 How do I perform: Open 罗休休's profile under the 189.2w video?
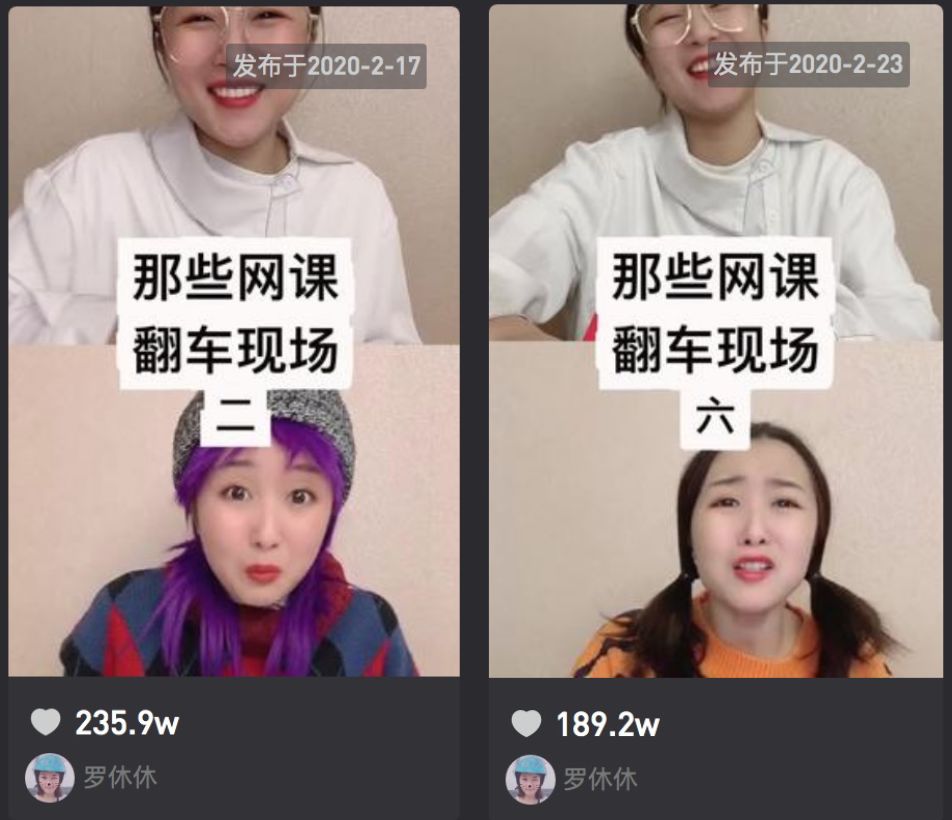[x=599, y=778]
